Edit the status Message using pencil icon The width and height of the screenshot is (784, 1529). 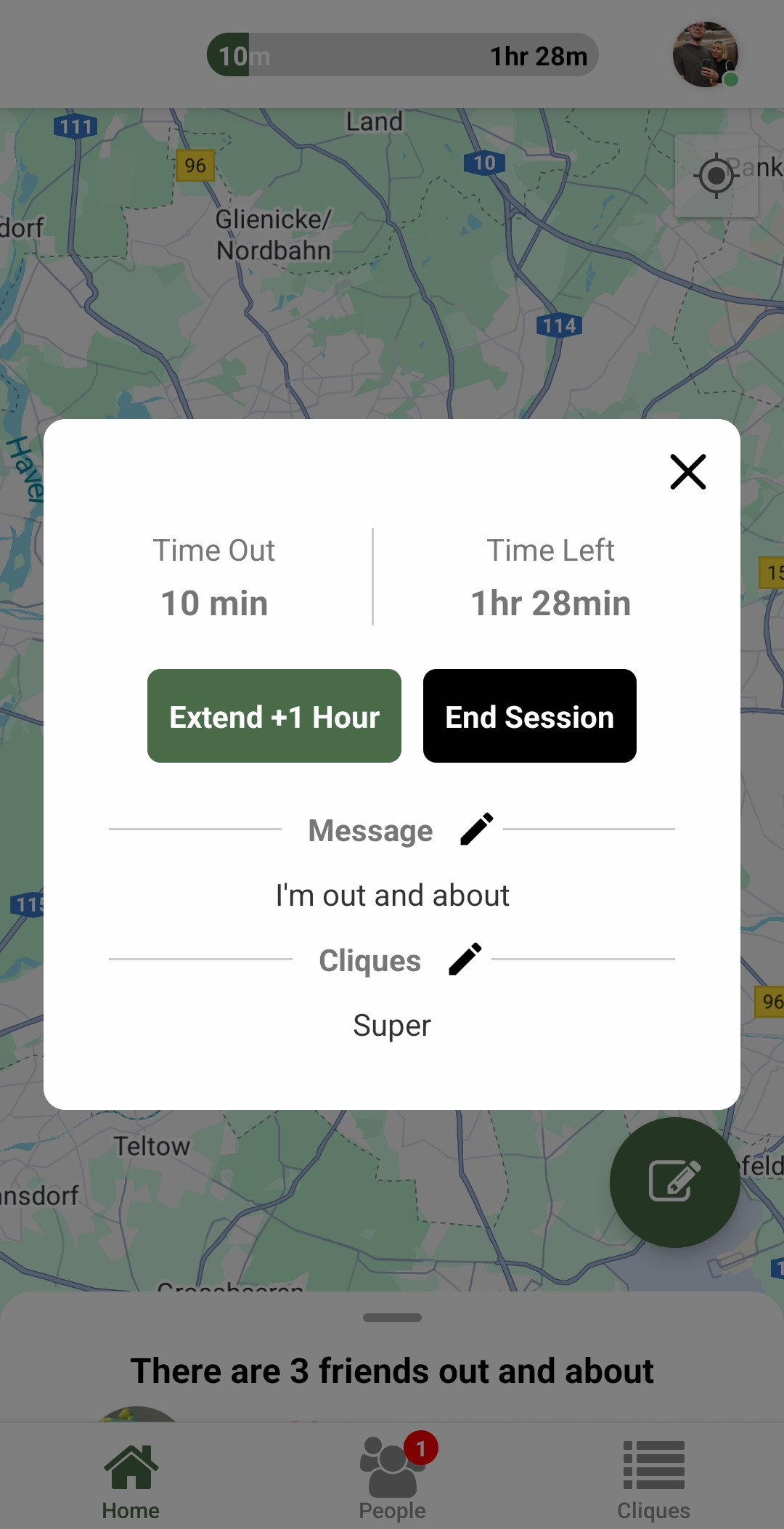[x=476, y=829]
